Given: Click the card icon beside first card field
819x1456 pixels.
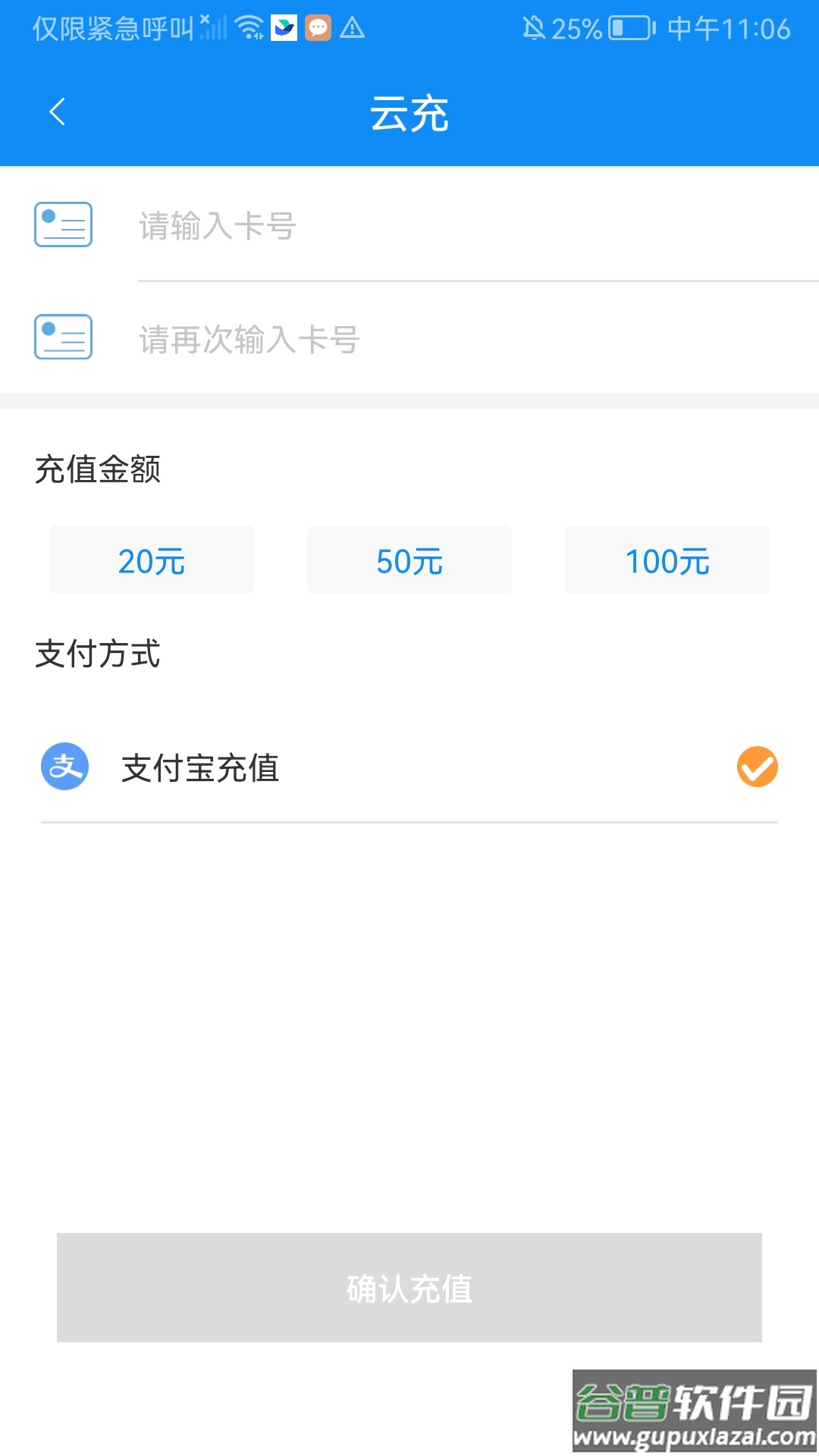Looking at the screenshot, I should tap(64, 224).
